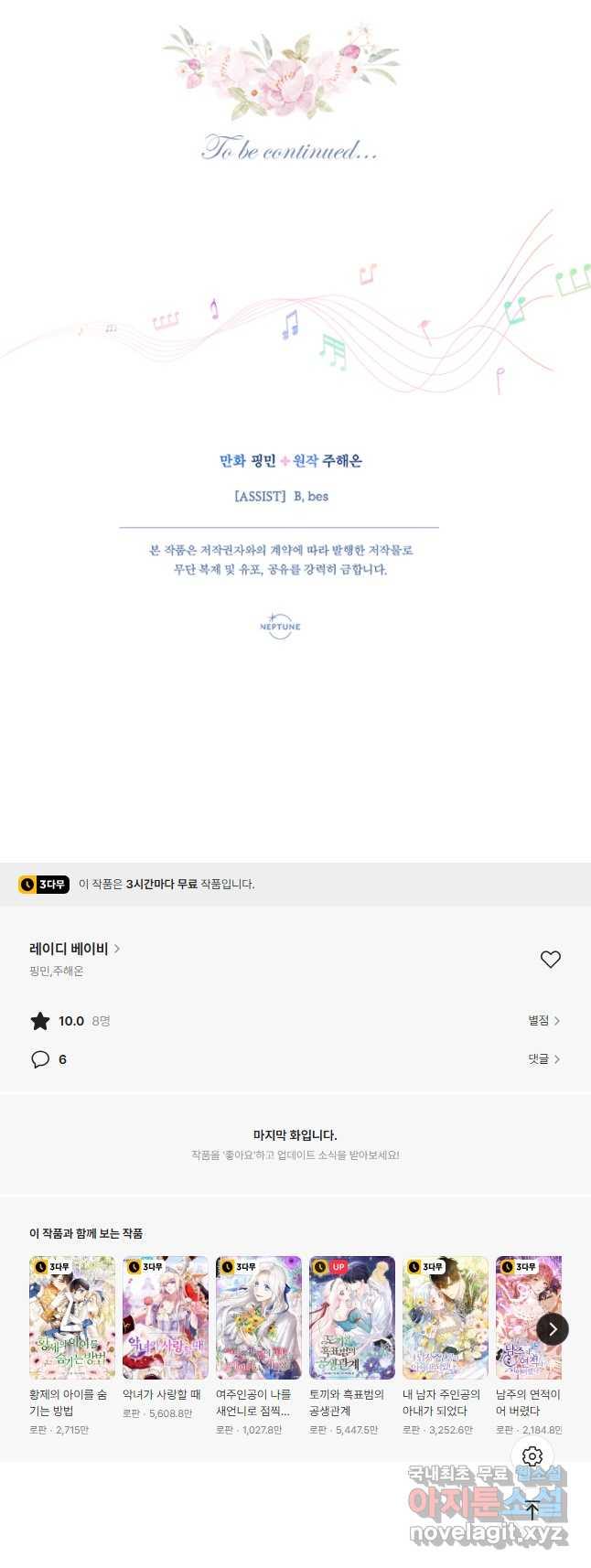The width and height of the screenshot is (591, 1568).
Task: Open 악녀가 사랑할 때 webtoon
Action: point(166,1317)
